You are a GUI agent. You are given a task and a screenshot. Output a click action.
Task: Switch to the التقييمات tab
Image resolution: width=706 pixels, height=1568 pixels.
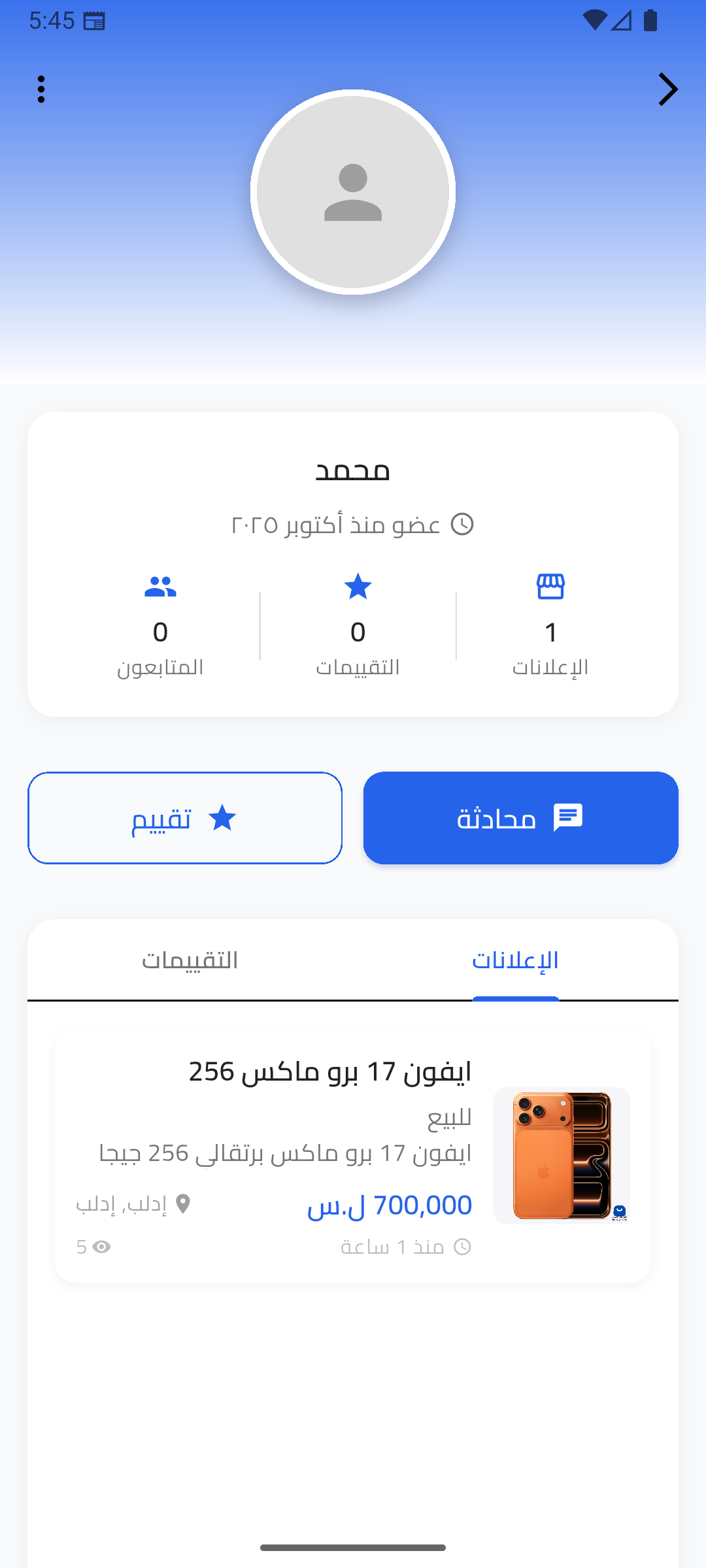point(192,960)
